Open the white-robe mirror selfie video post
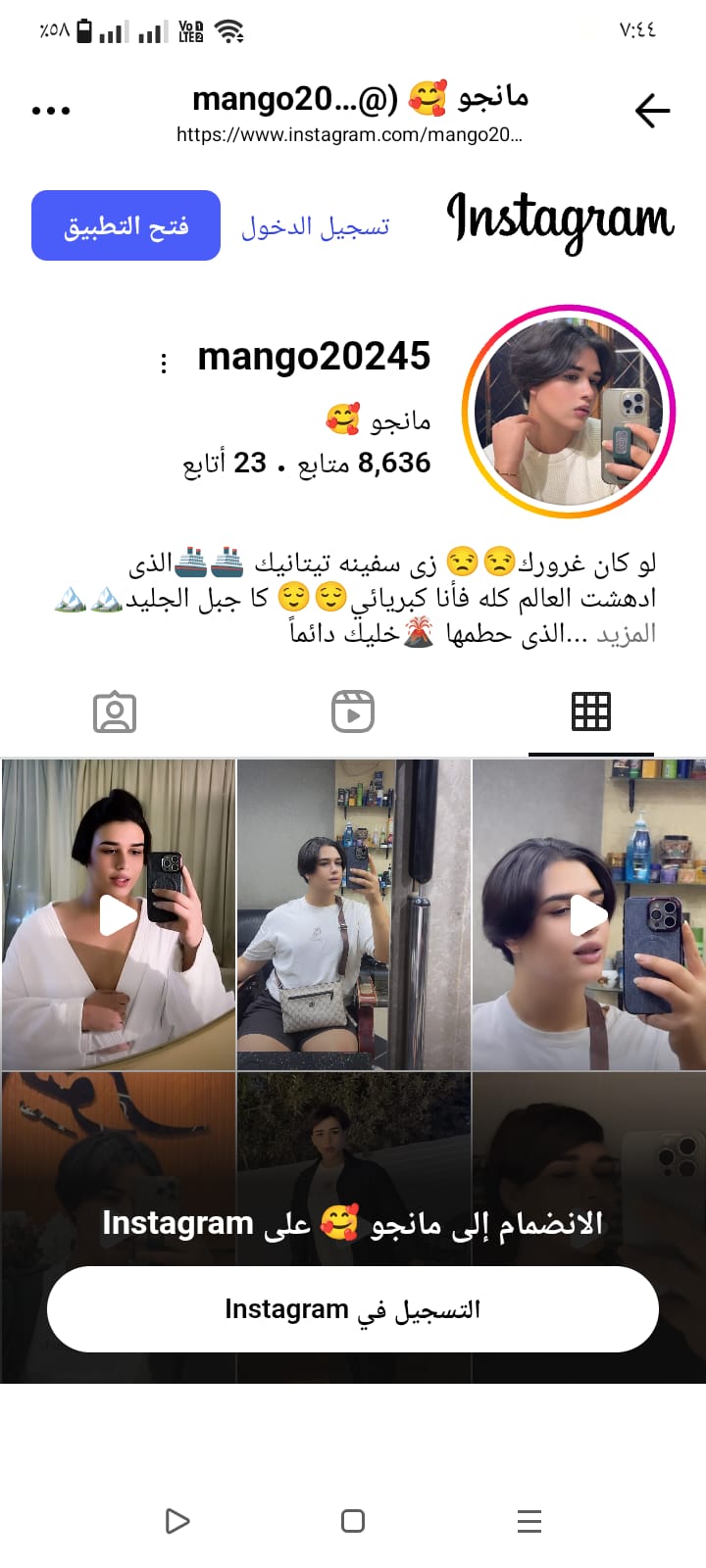Image resolution: width=706 pixels, height=1568 pixels. [x=118, y=914]
